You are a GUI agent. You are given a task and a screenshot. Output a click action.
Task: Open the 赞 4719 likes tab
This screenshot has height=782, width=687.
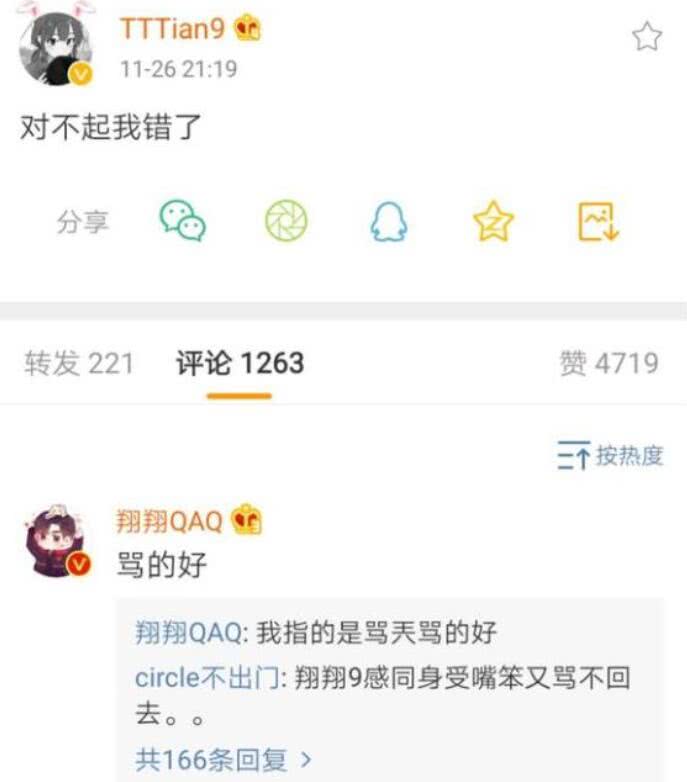click(x=608, y=363)
